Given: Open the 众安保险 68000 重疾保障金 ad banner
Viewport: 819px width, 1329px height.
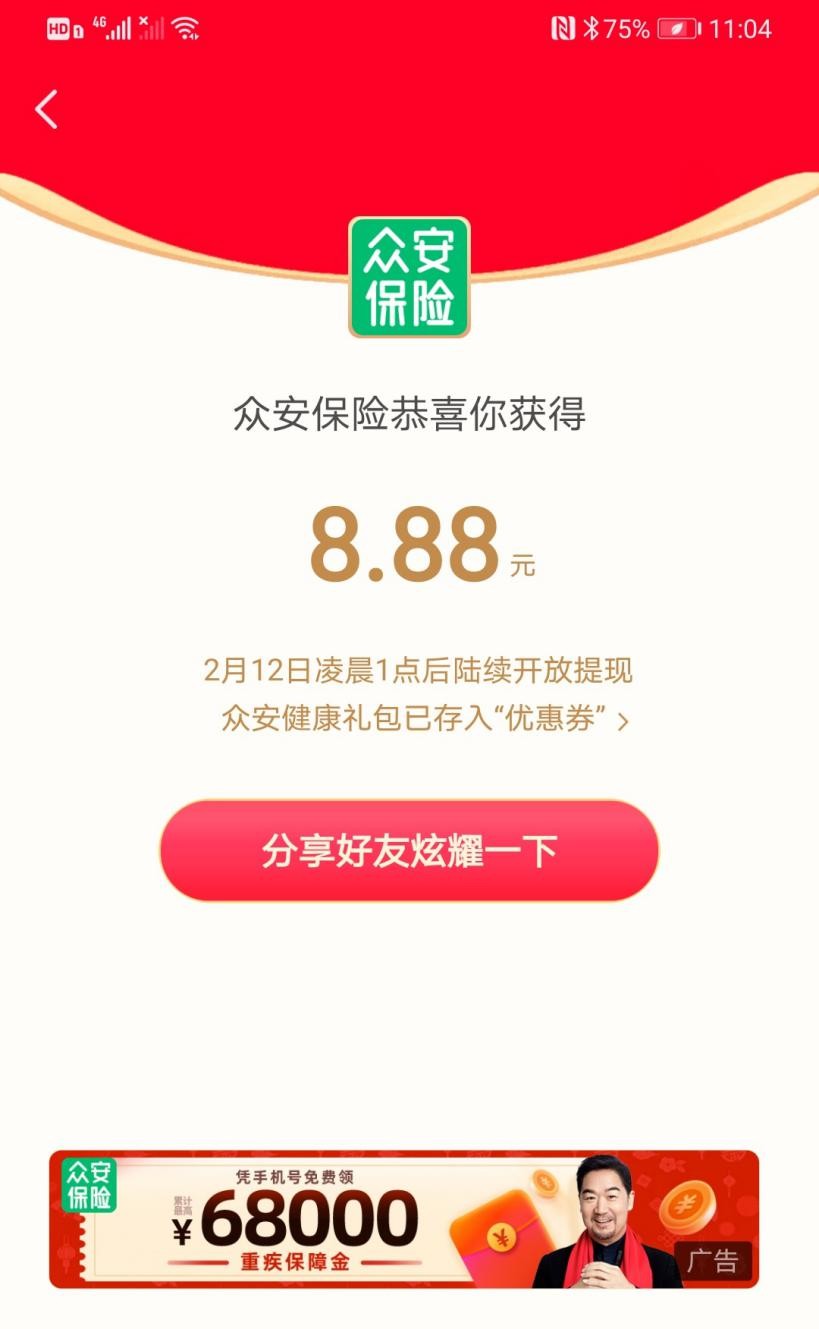Looking at the screenshot, I should [403, 1219].
